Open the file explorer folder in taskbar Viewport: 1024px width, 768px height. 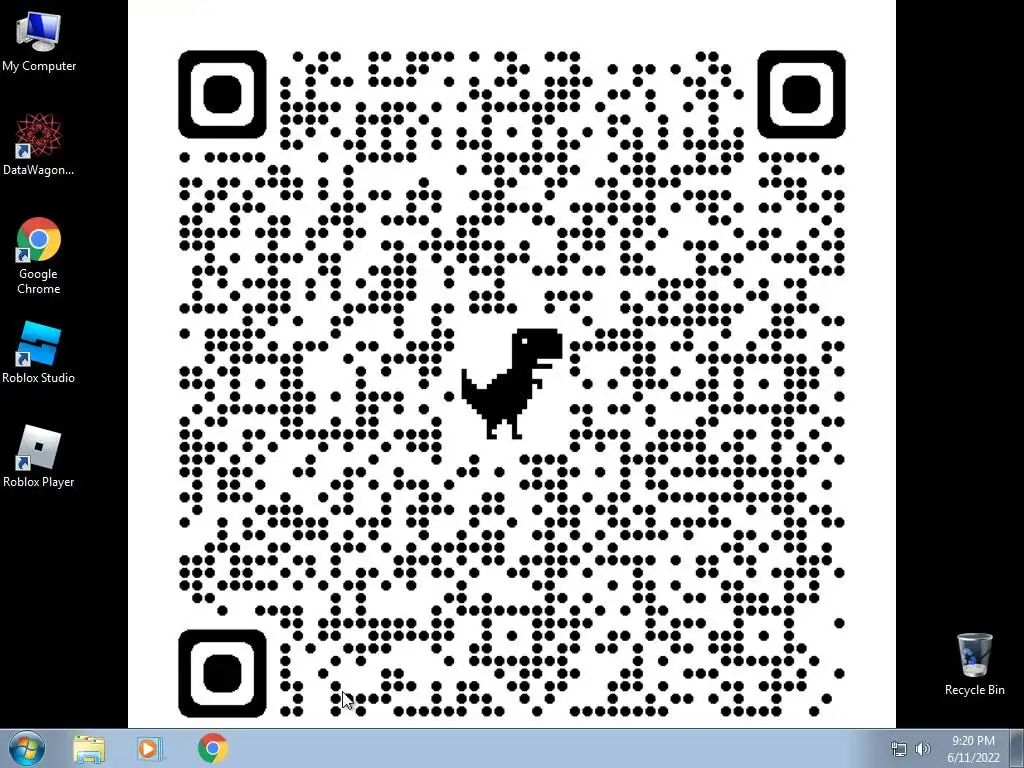pos(89,748)
